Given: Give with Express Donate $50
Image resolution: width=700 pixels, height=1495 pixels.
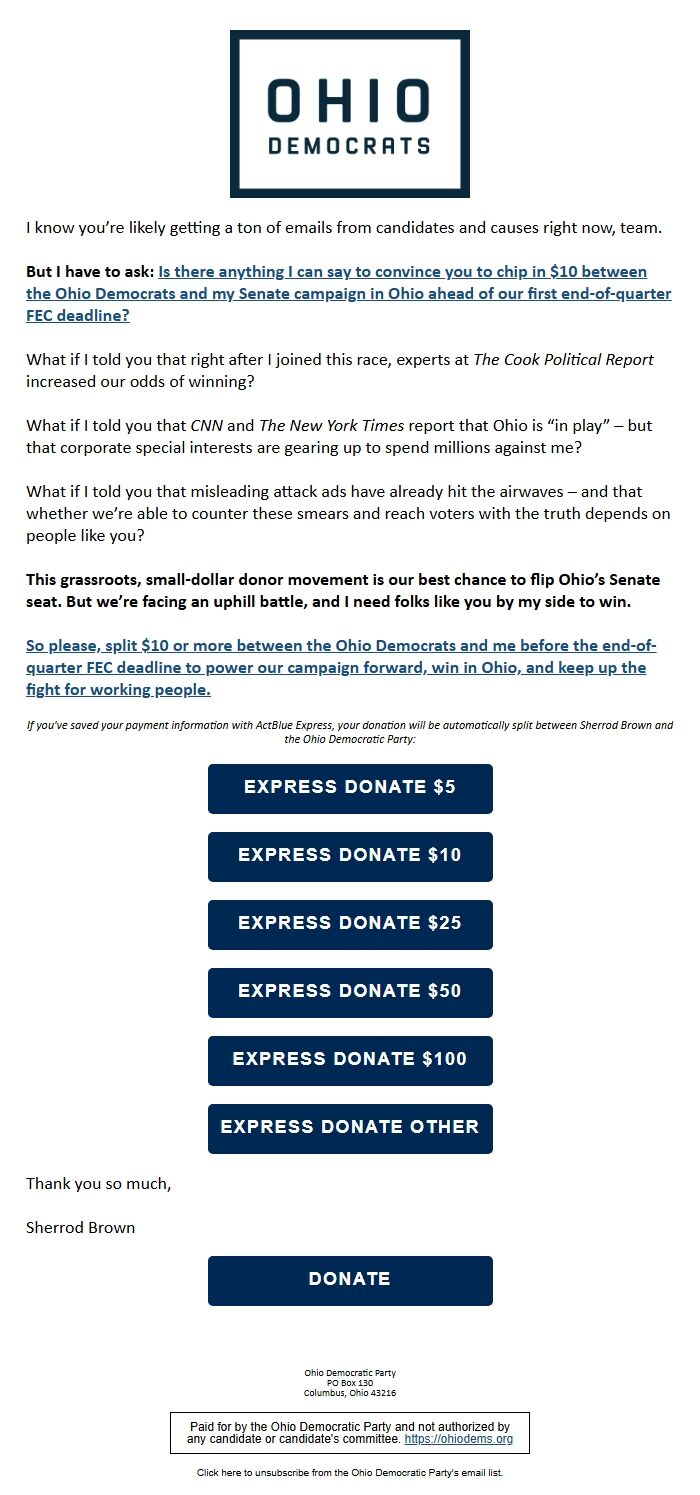Looking at the screenshot, I should 350,992.
